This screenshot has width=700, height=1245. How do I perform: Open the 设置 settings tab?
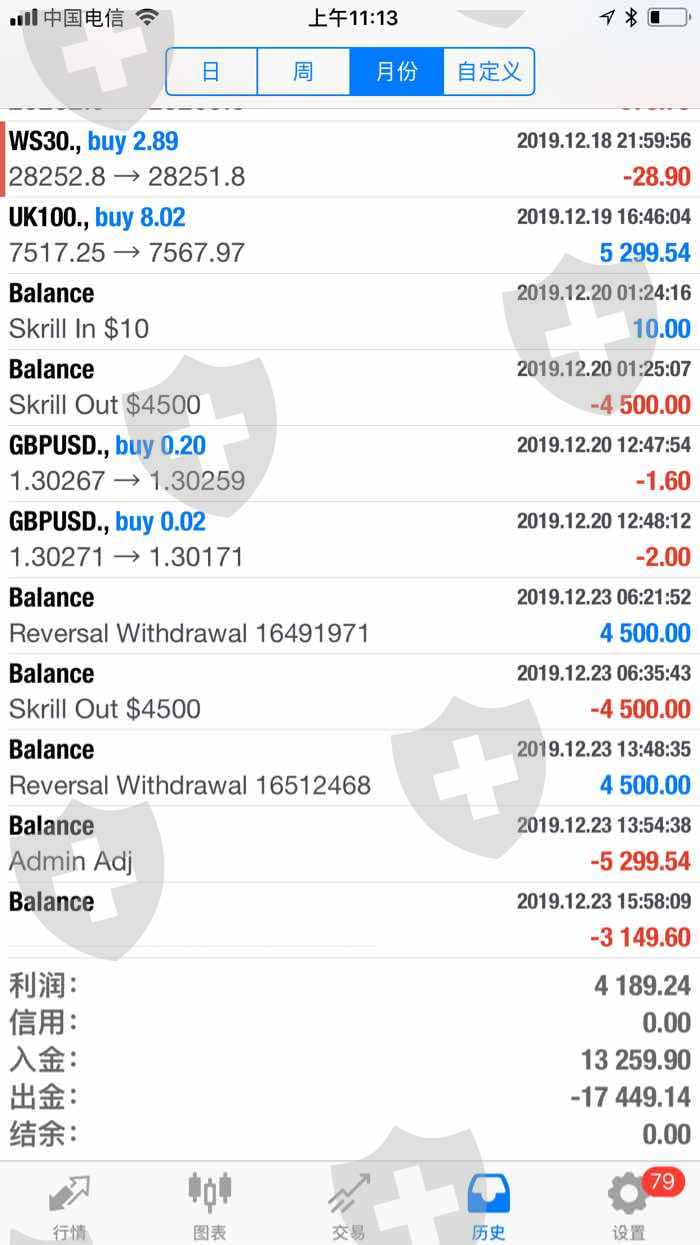(x=629, y=1205)
